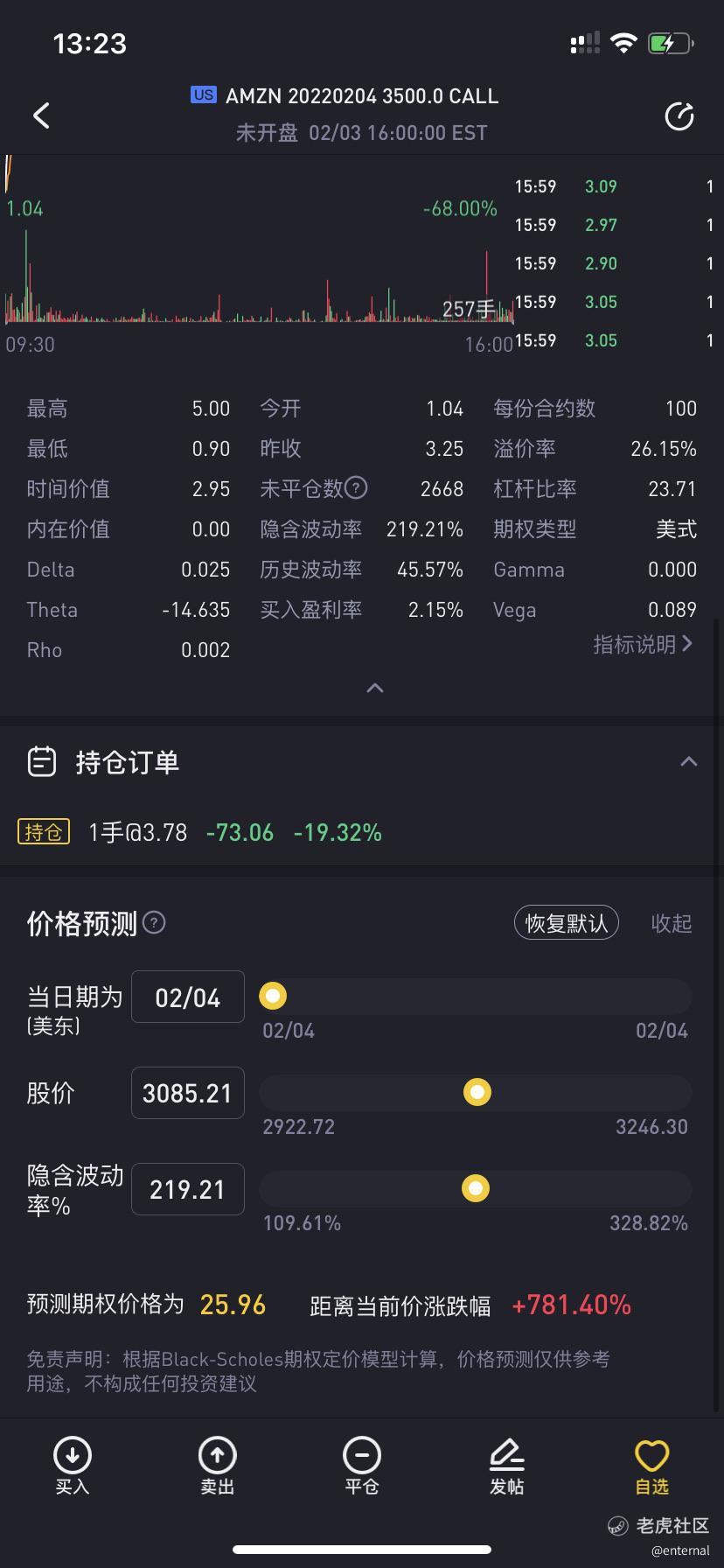The height and width of the screenshot is (1568, 724).
Task: Tap 卖出 to sell this option
Action: point(217,1466)
